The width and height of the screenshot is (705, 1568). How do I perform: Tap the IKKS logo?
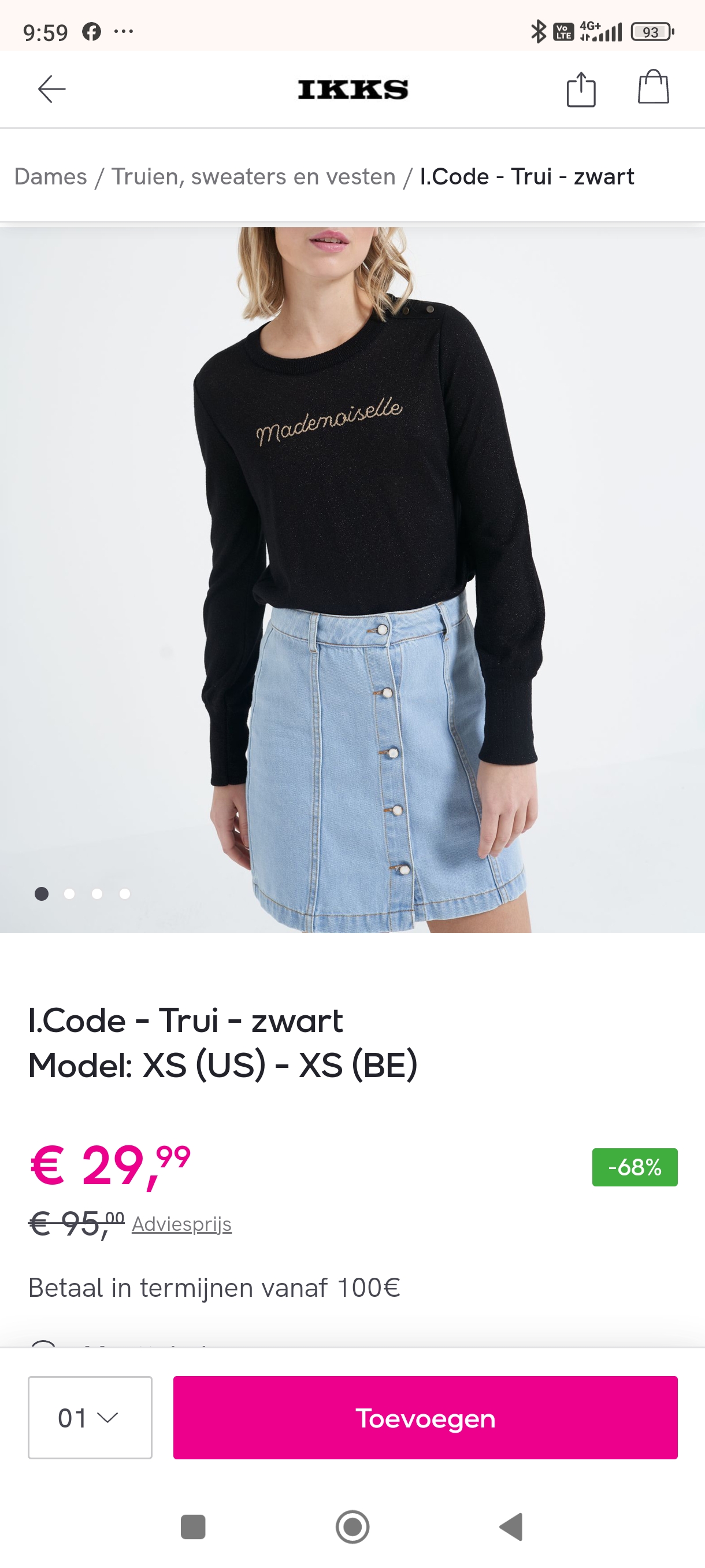pos(351,89)
